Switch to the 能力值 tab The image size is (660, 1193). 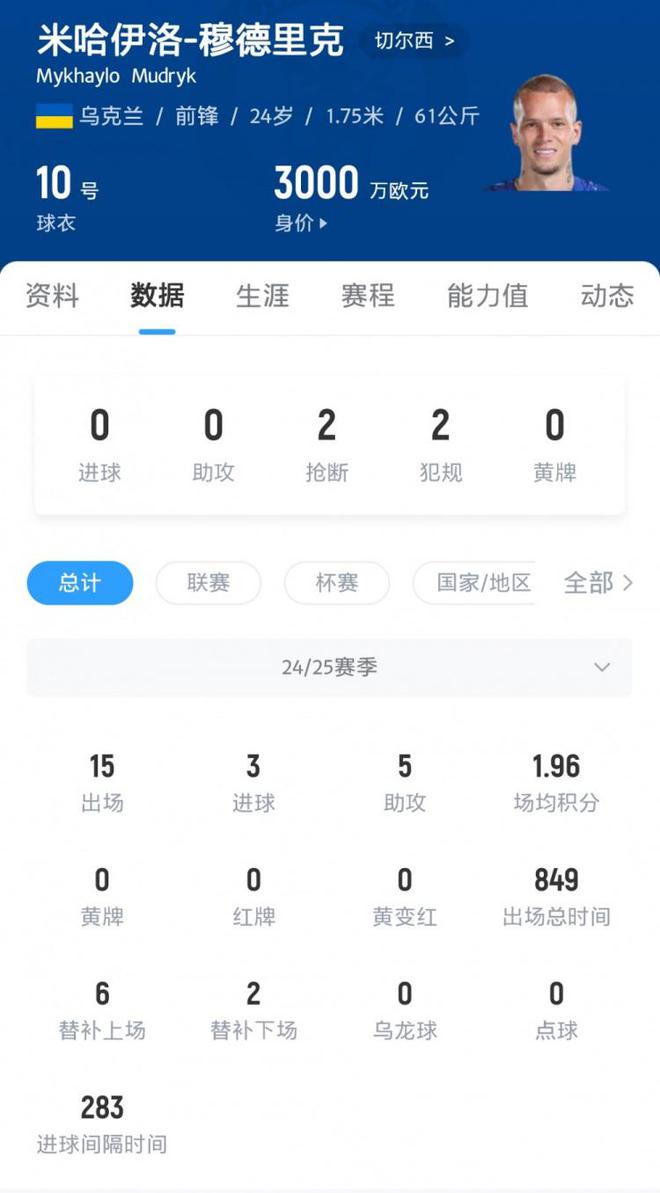487,295
